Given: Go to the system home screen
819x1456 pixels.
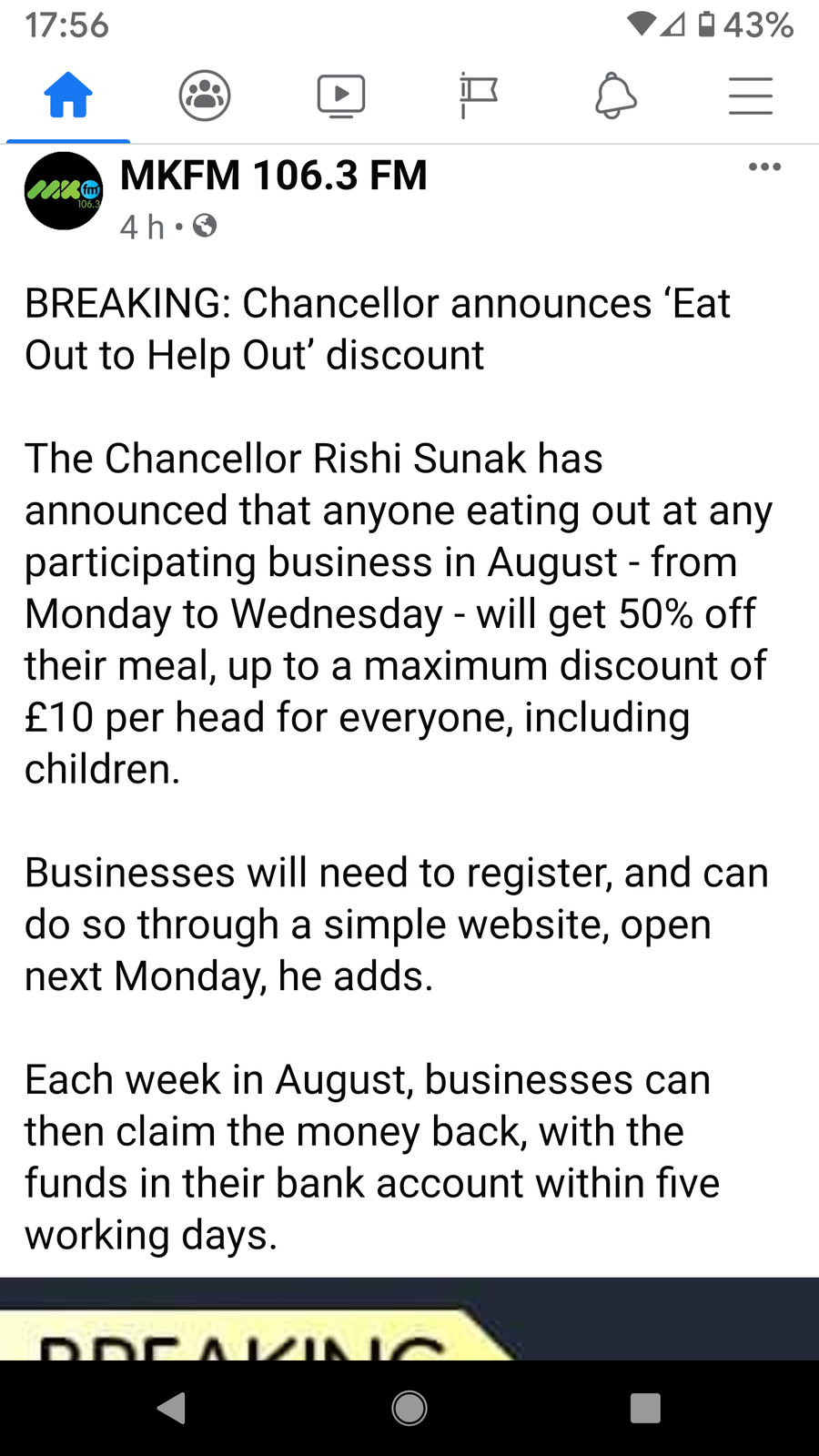Looking at the screenshot, I should 409,1408.
